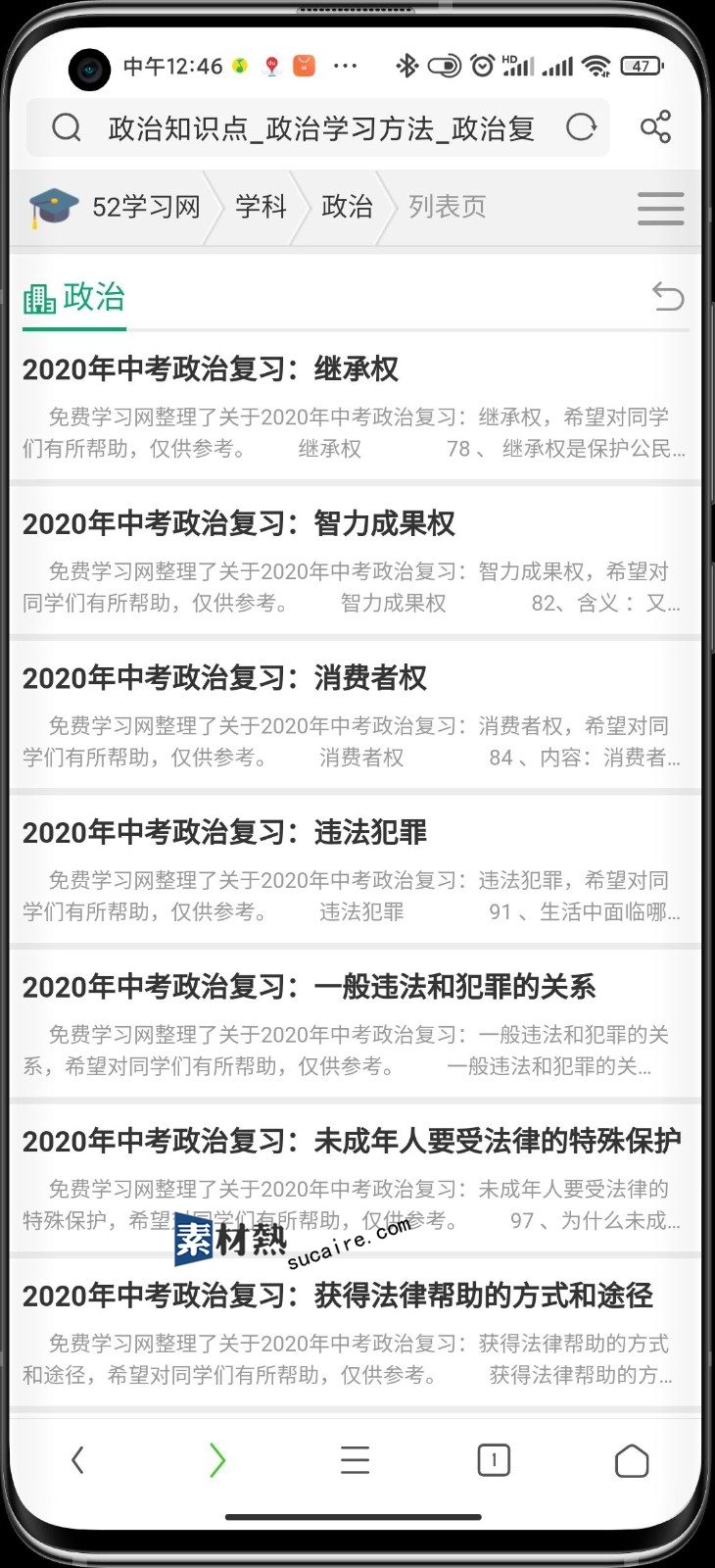
Task: Go to the 学科 breadcrumb
Action: point(261,207)
